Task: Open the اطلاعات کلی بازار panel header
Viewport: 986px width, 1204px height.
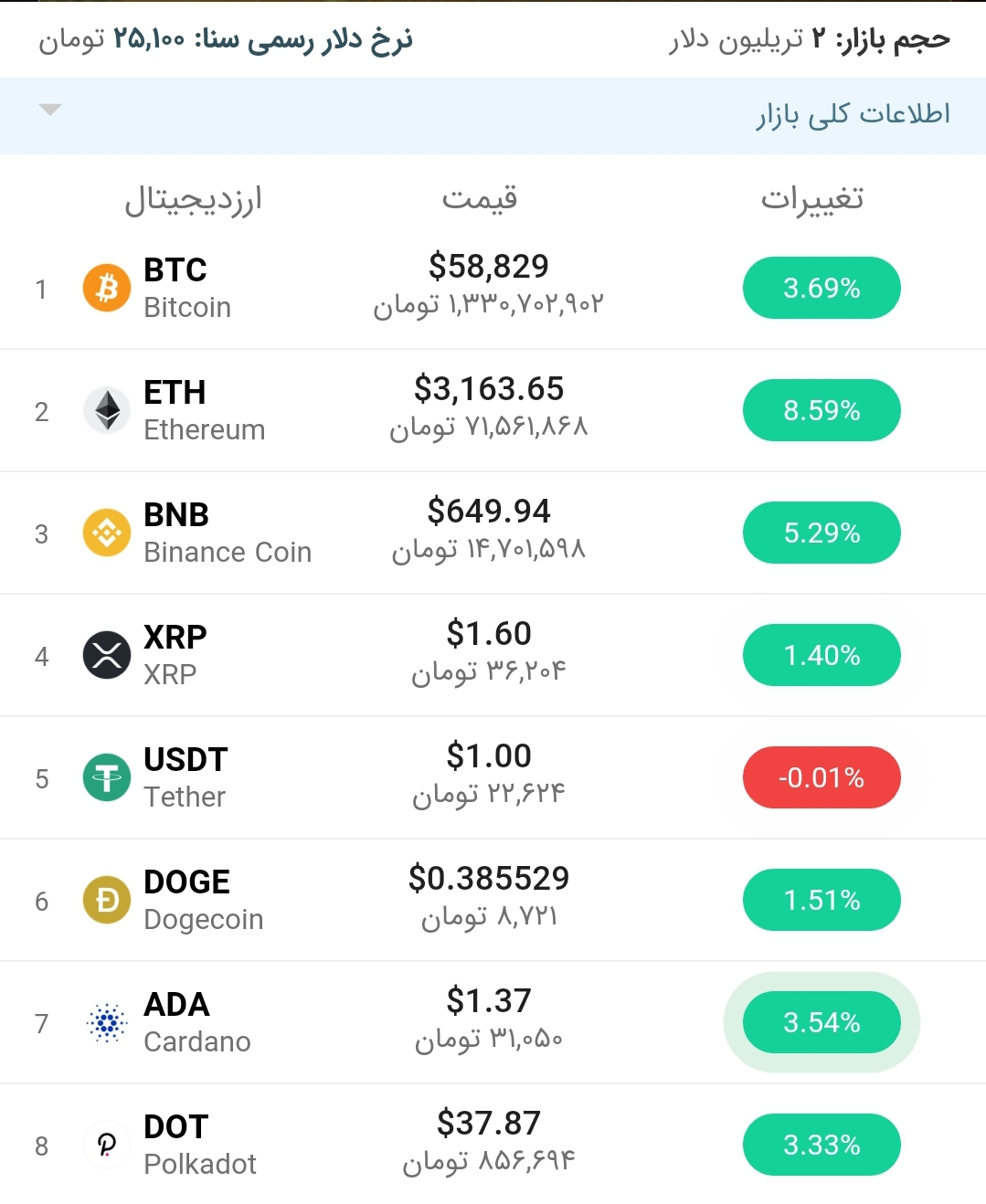Action: tap(854, 113)
